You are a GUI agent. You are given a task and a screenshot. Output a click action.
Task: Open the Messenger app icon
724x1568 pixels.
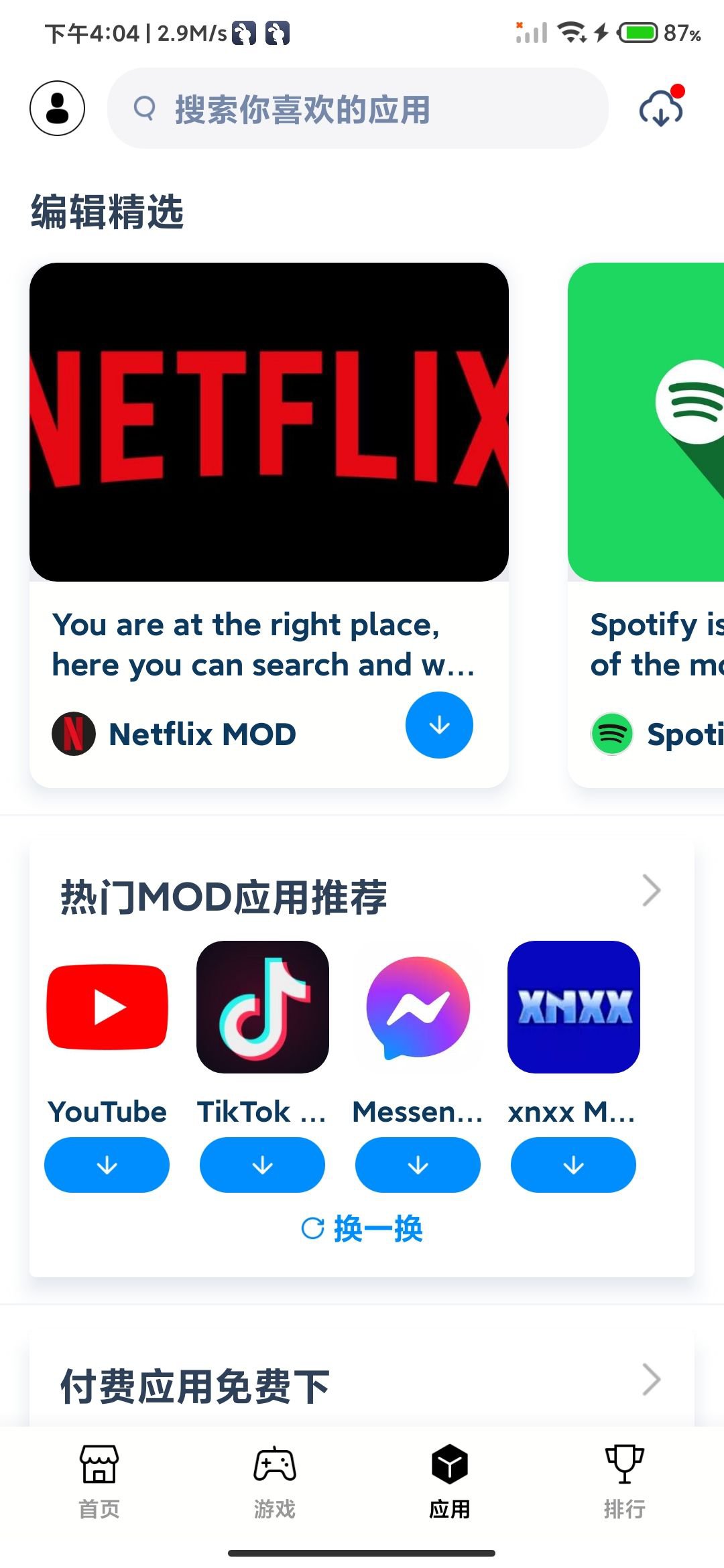coord(418,1006)
